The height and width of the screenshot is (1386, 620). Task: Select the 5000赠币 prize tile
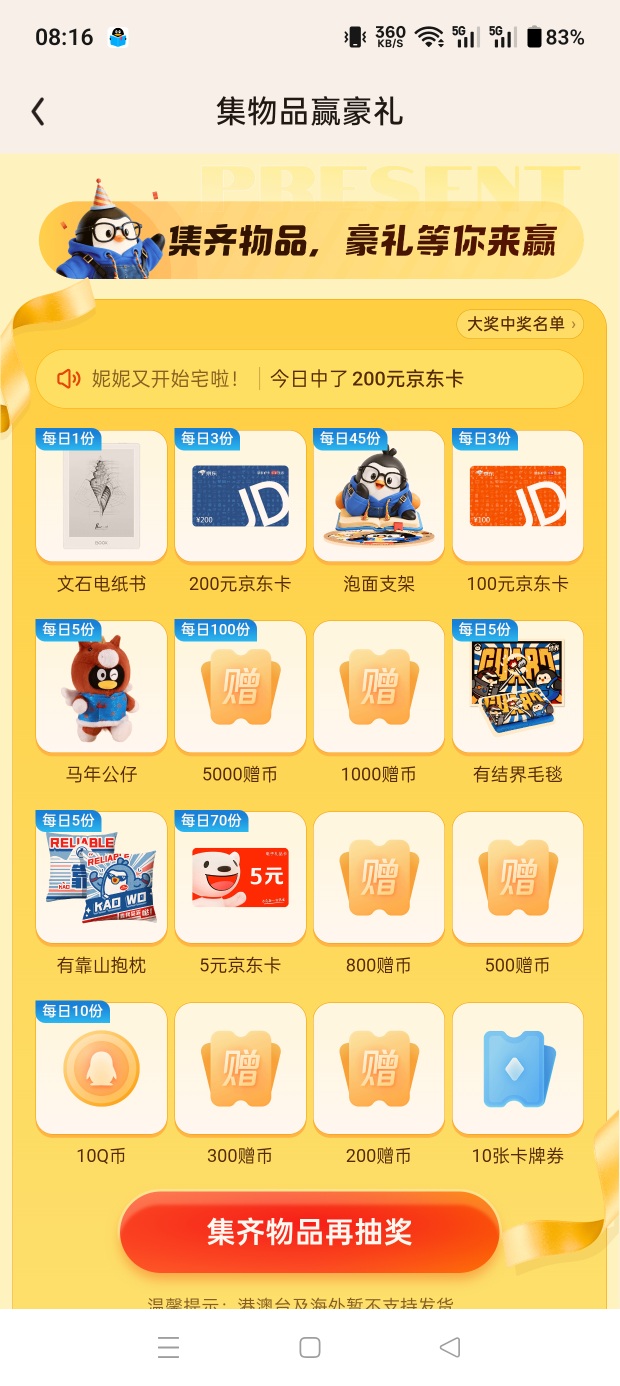click(x=240, y=687)
